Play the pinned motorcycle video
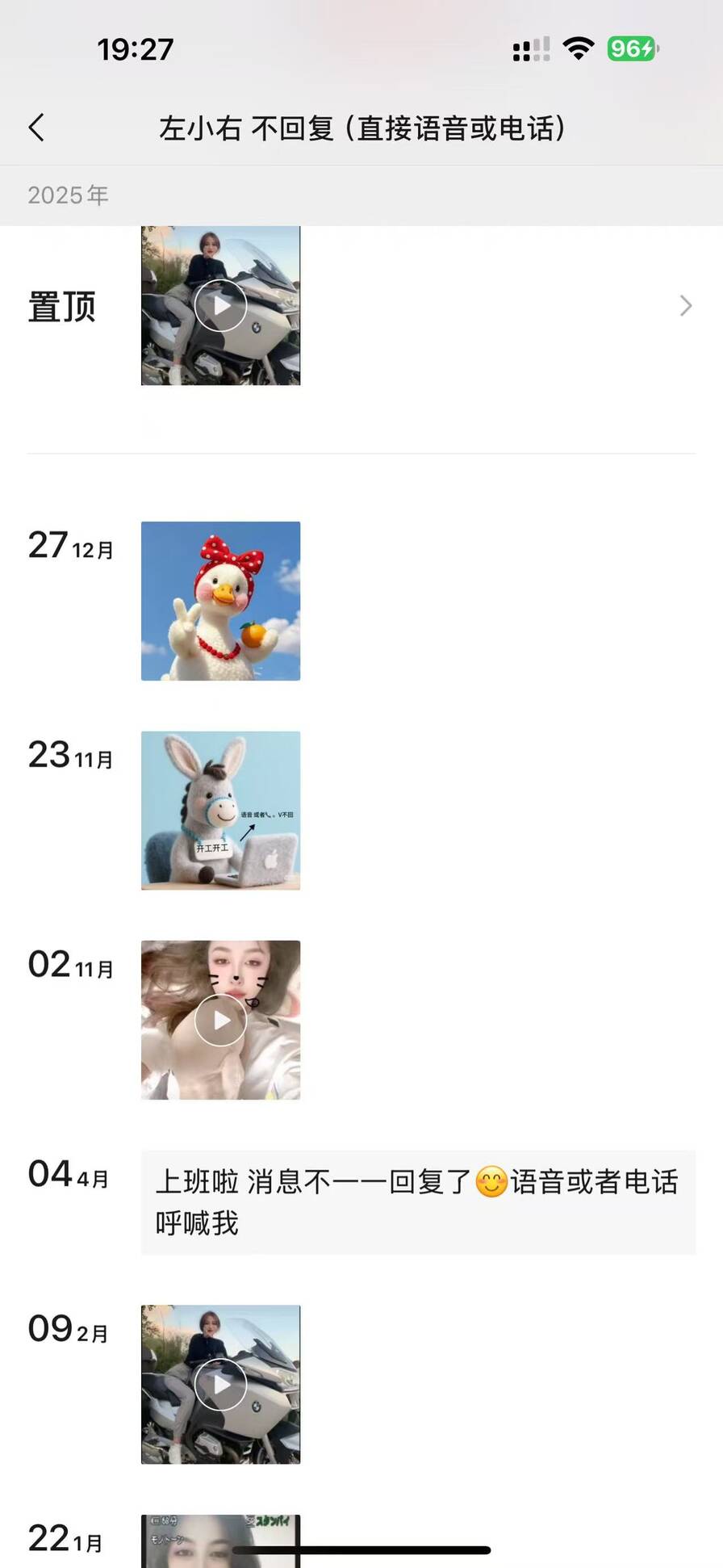The height and width of the screenshot is (1568, 723). point(220,305)
